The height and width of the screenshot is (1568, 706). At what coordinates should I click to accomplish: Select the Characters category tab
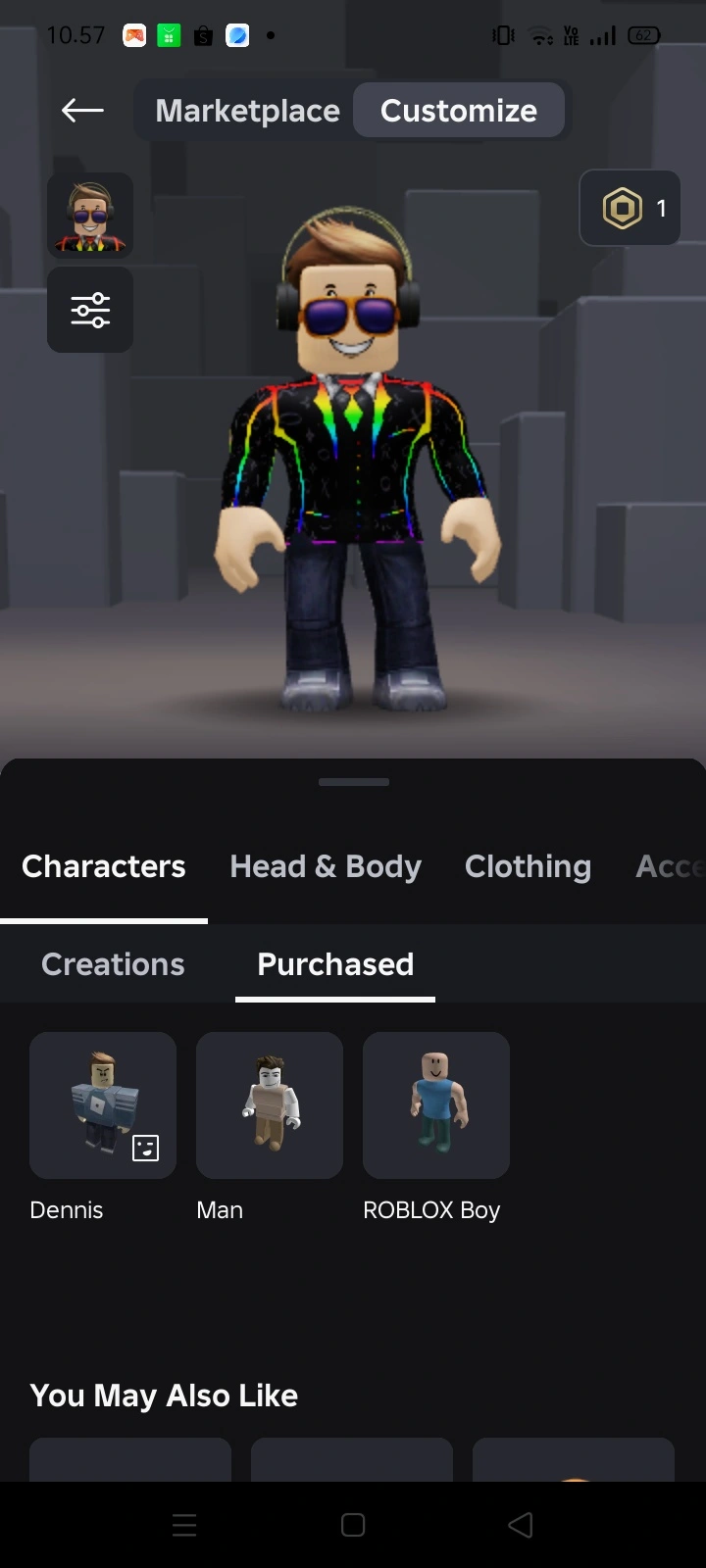(104, 866)
